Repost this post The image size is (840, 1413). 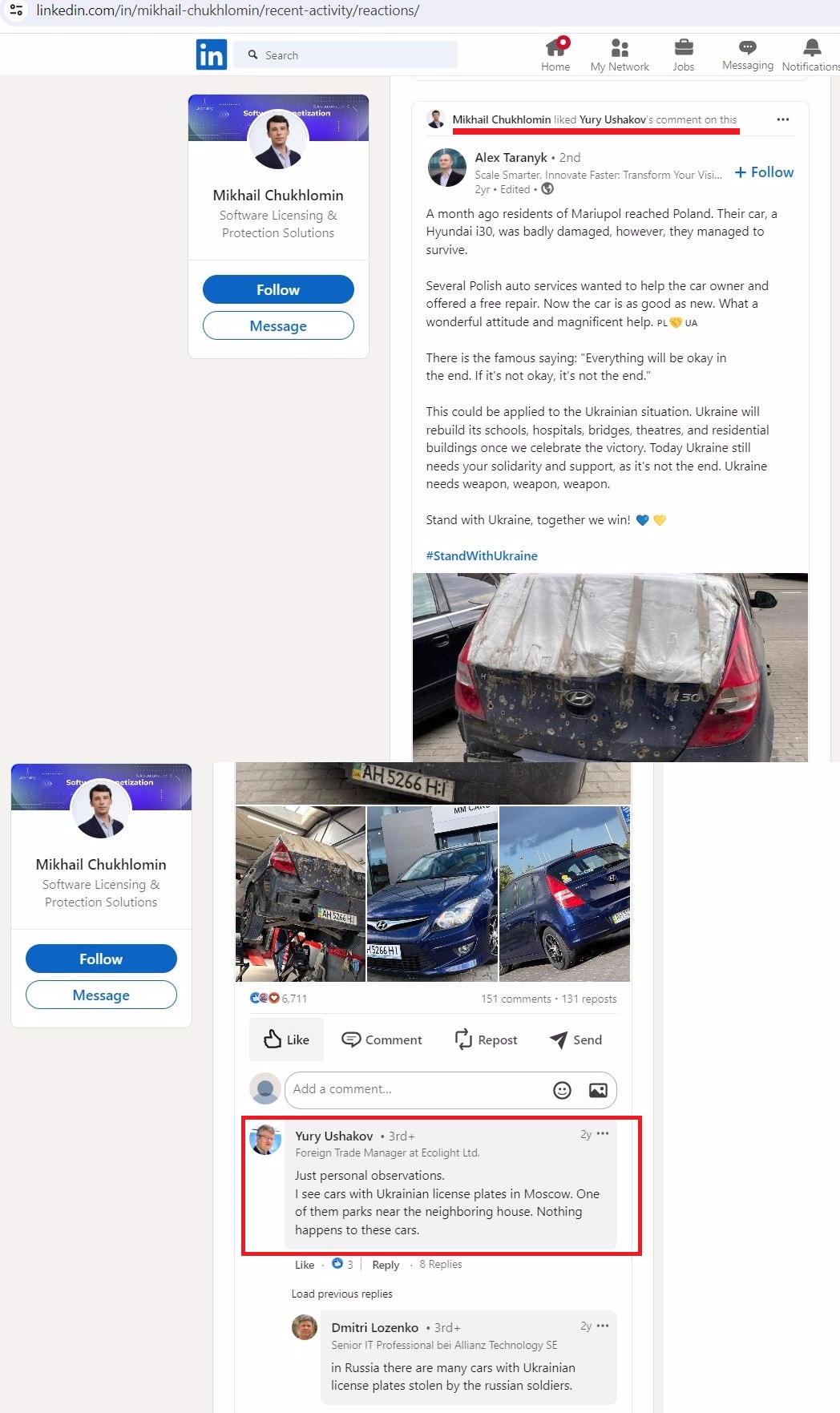click(487, 1040)
